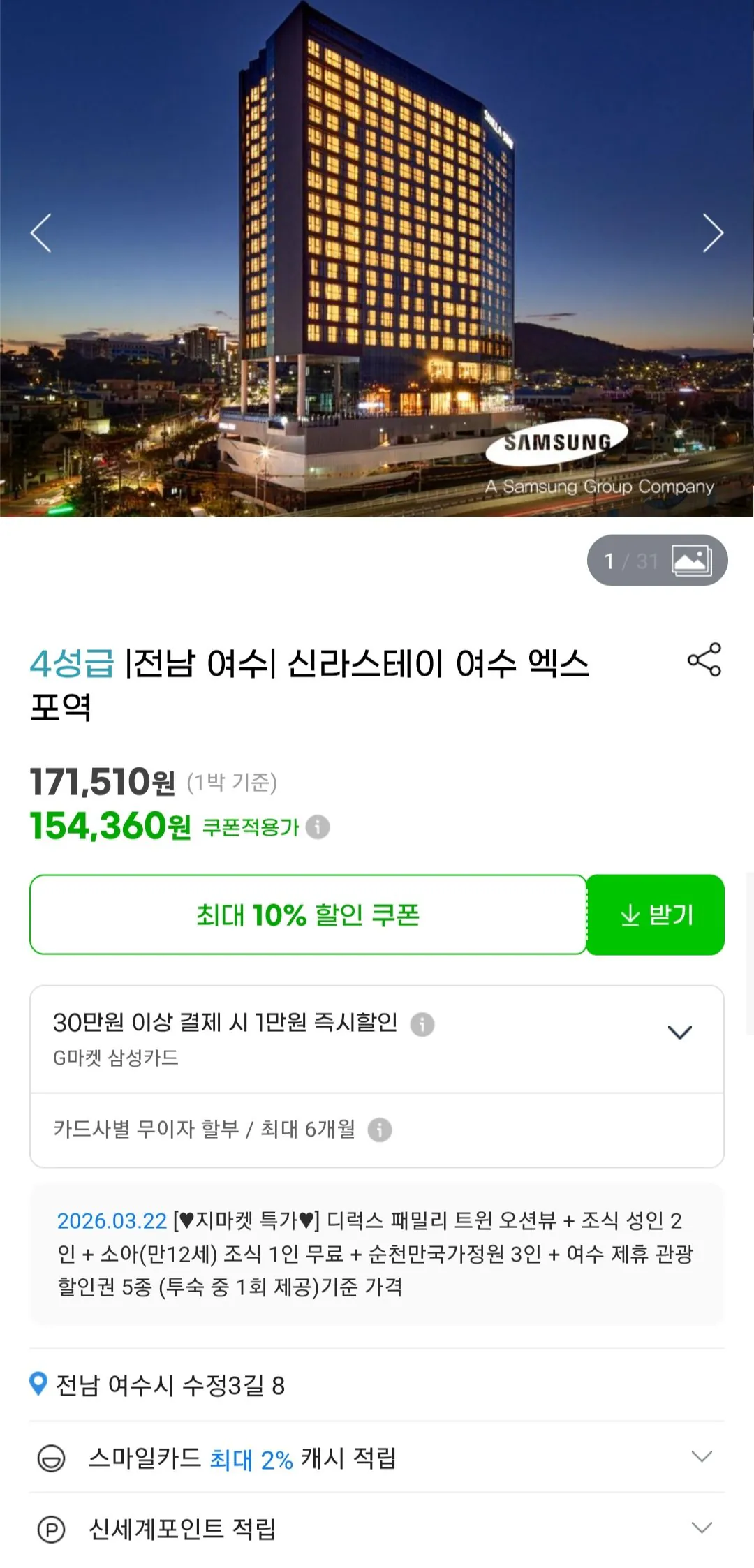
Task: Click the 최대 10% 할인 쿠폰 banner
Action: (307, 915)
